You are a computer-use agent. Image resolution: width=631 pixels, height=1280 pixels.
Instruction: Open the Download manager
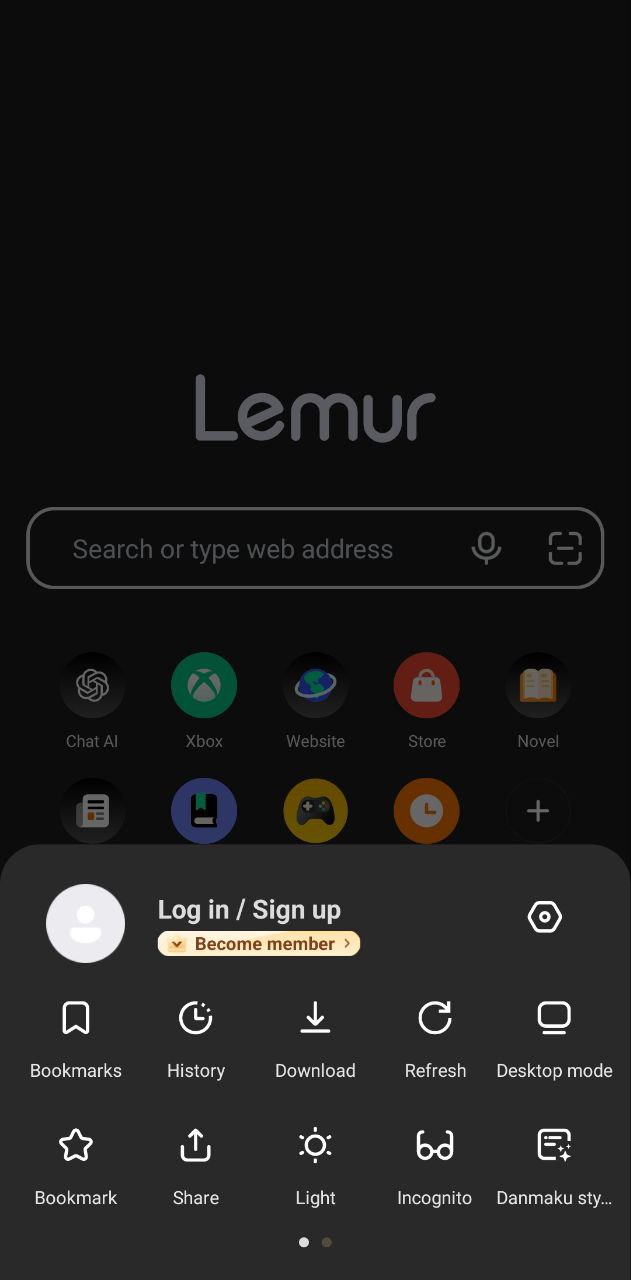pyautogui.click(x=315, y=1039)
